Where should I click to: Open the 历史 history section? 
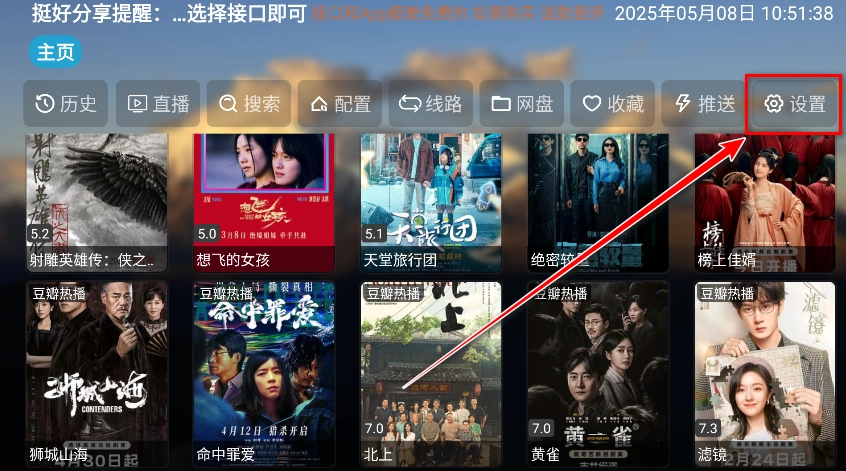tap(66, 104)
